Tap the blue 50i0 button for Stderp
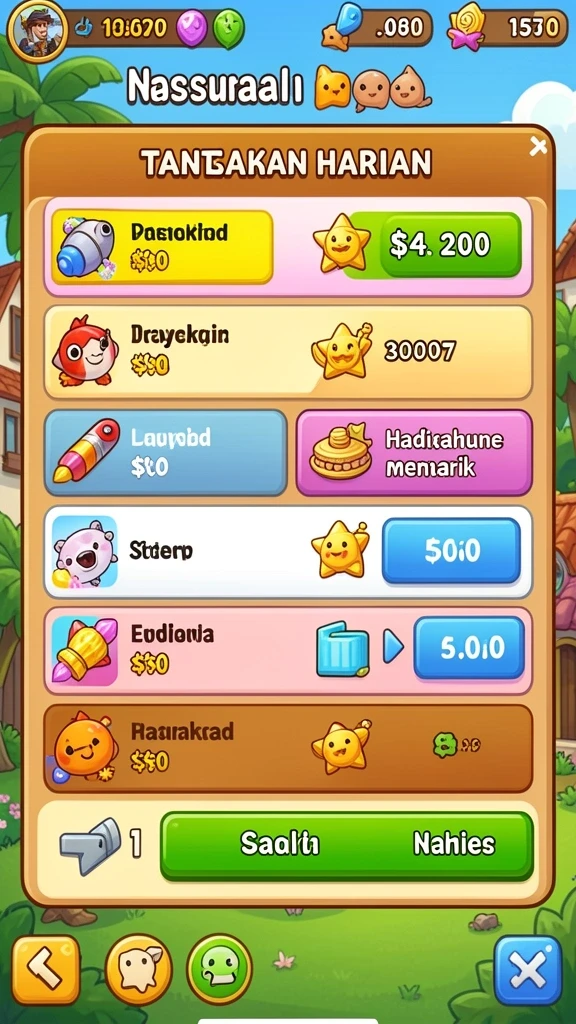Image resolution: width=576 pixels, height=1024 pixels. coord(452,551)
